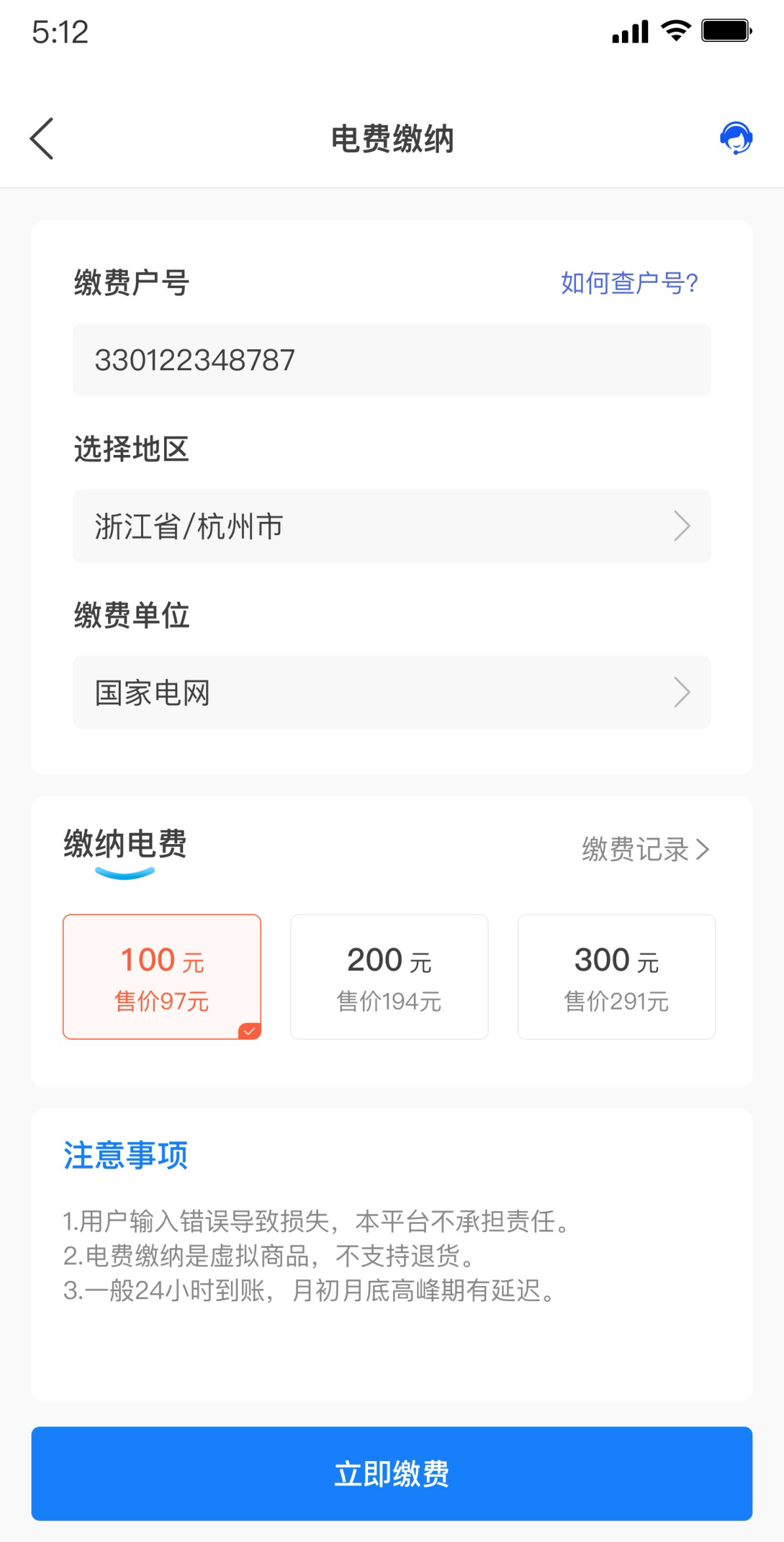Image resolution: width=784 pixels, height=1542 pixels.
Task: Tap the 立即缴费 button to pay
Action: click(392, 1474)
